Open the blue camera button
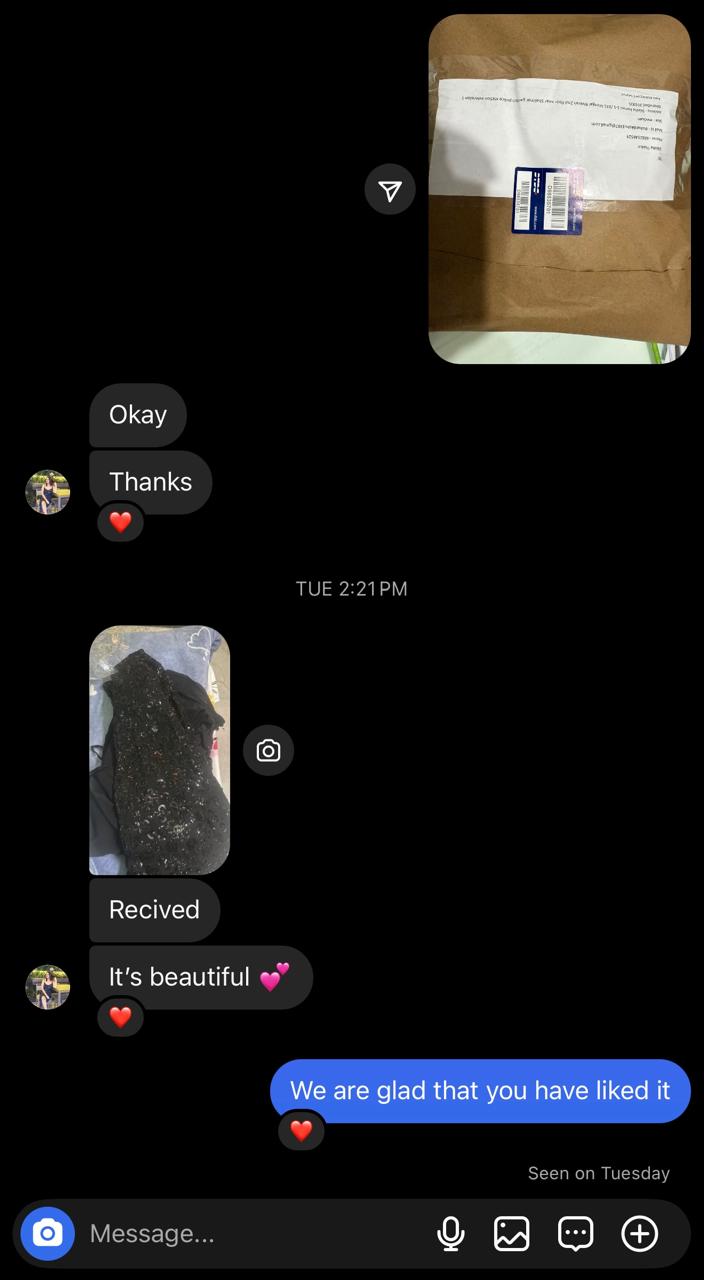Screen dimensions: 704x1280 tap(47, 1233)
